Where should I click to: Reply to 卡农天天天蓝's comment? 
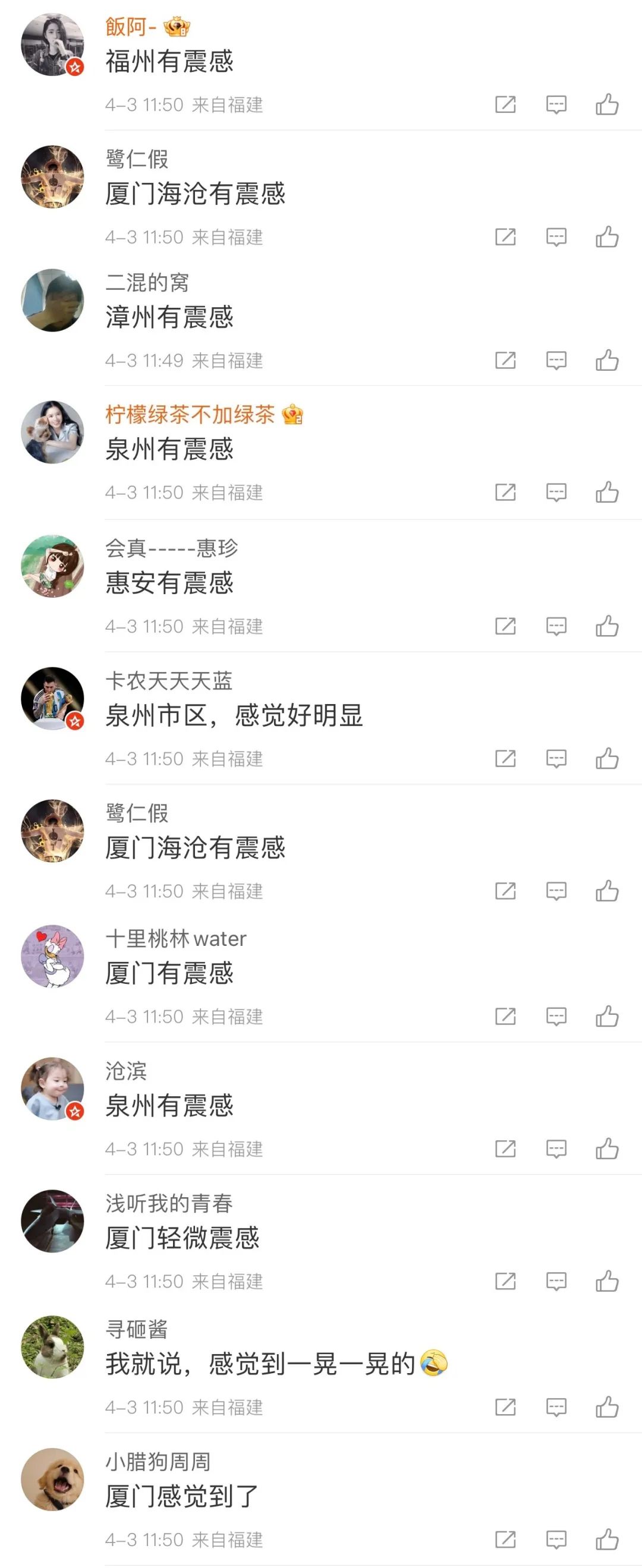(x=556, y=758)
